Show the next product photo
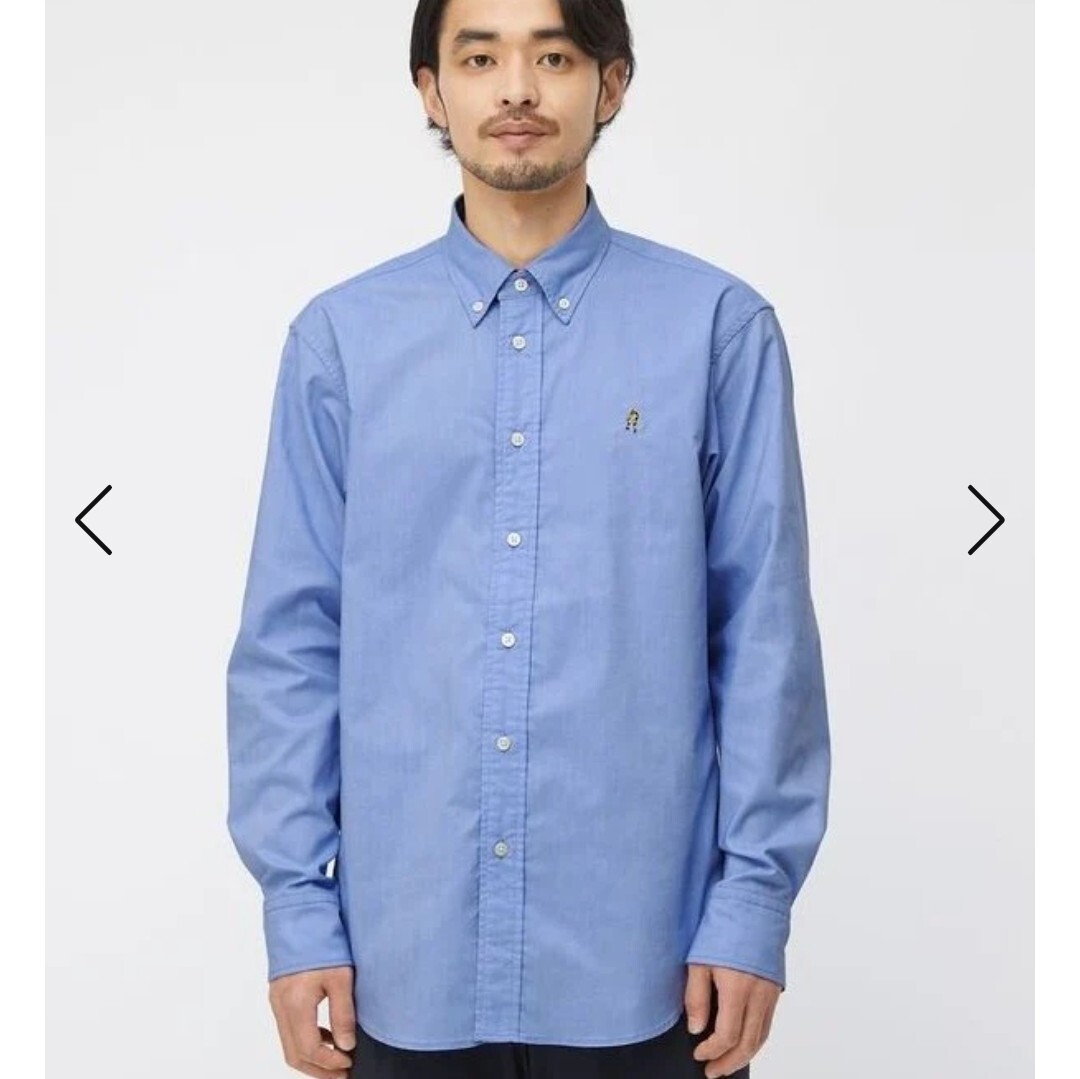The height and width of the screenshot is (1079, 1080). (x=985, y=520)
